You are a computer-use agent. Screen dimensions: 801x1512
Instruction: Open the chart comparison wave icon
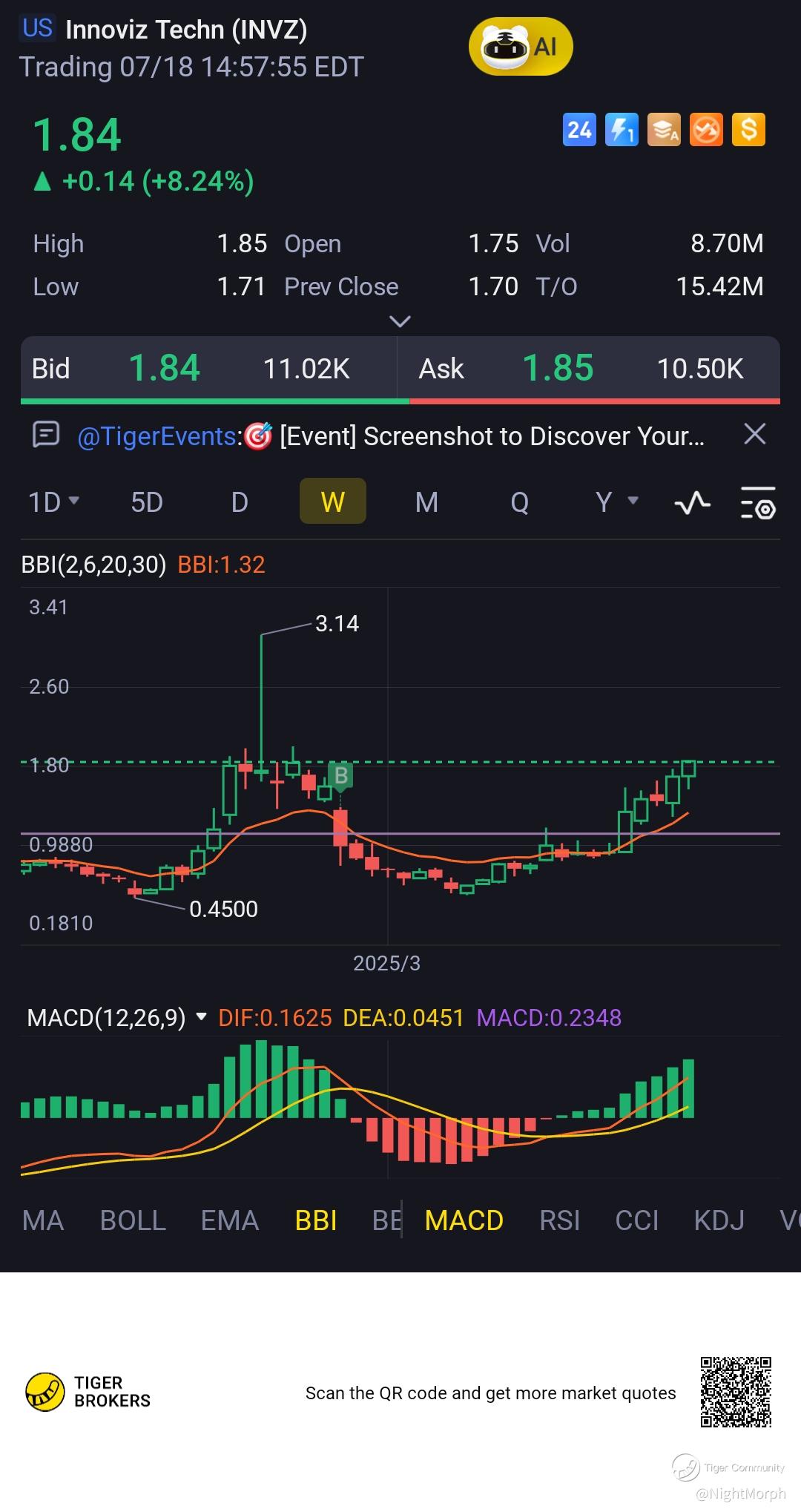click(692, 503)
